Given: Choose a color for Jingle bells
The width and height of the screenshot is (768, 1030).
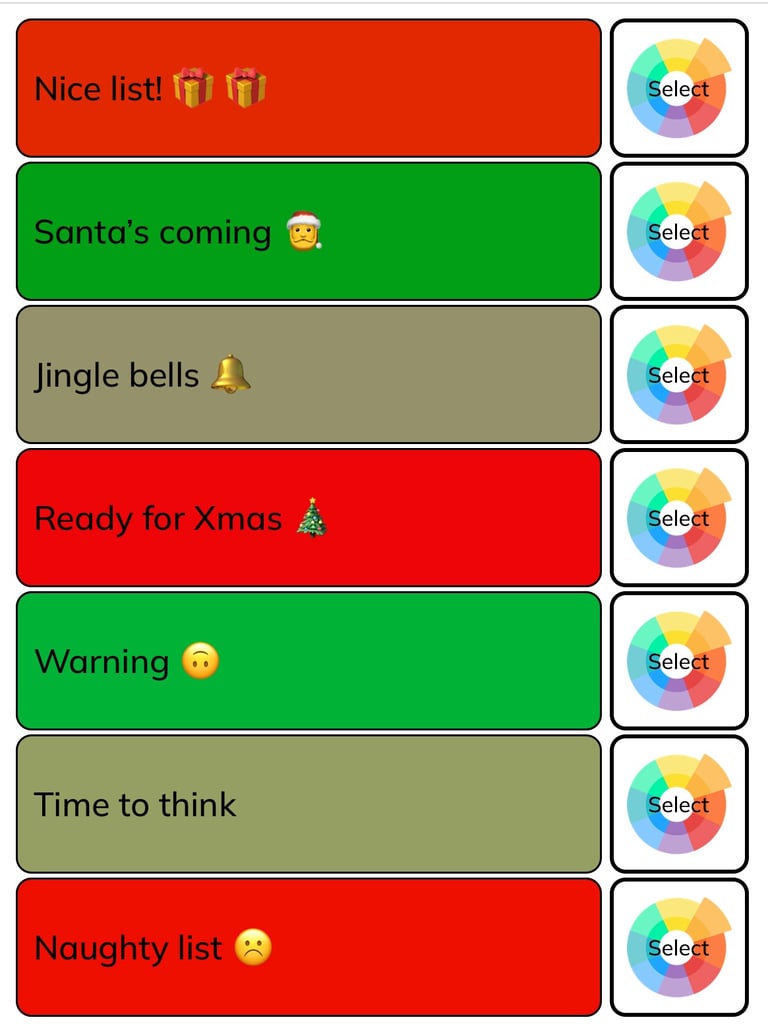Looking at the screenshot, I should [678, 375].
